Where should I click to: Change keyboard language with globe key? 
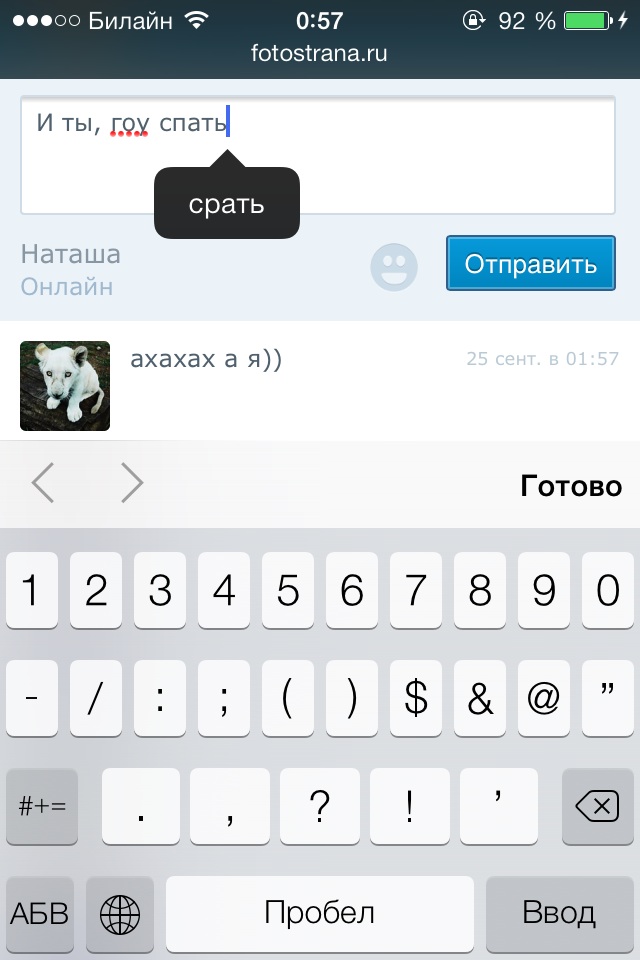pos(121,913)
